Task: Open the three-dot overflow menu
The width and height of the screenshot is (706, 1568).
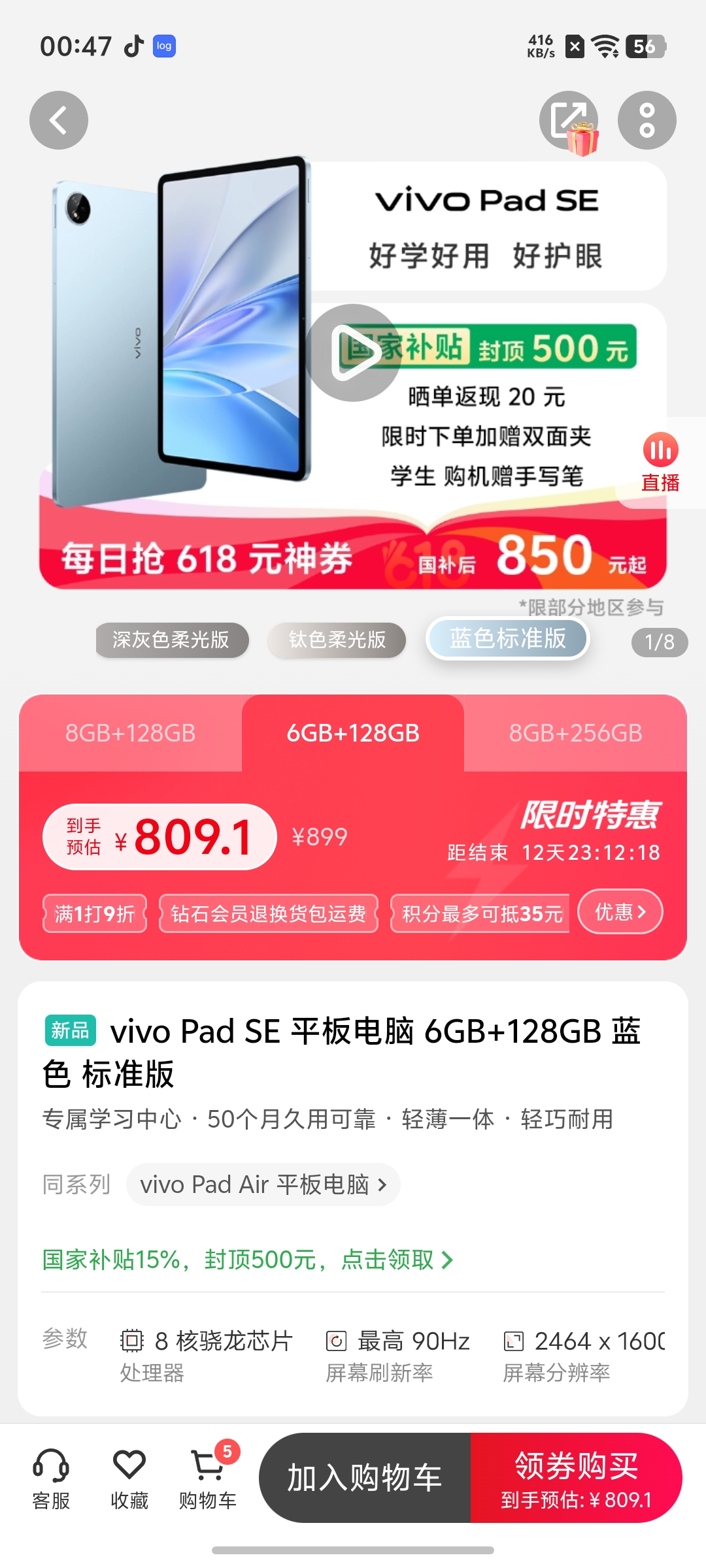Action: (647, 120)
